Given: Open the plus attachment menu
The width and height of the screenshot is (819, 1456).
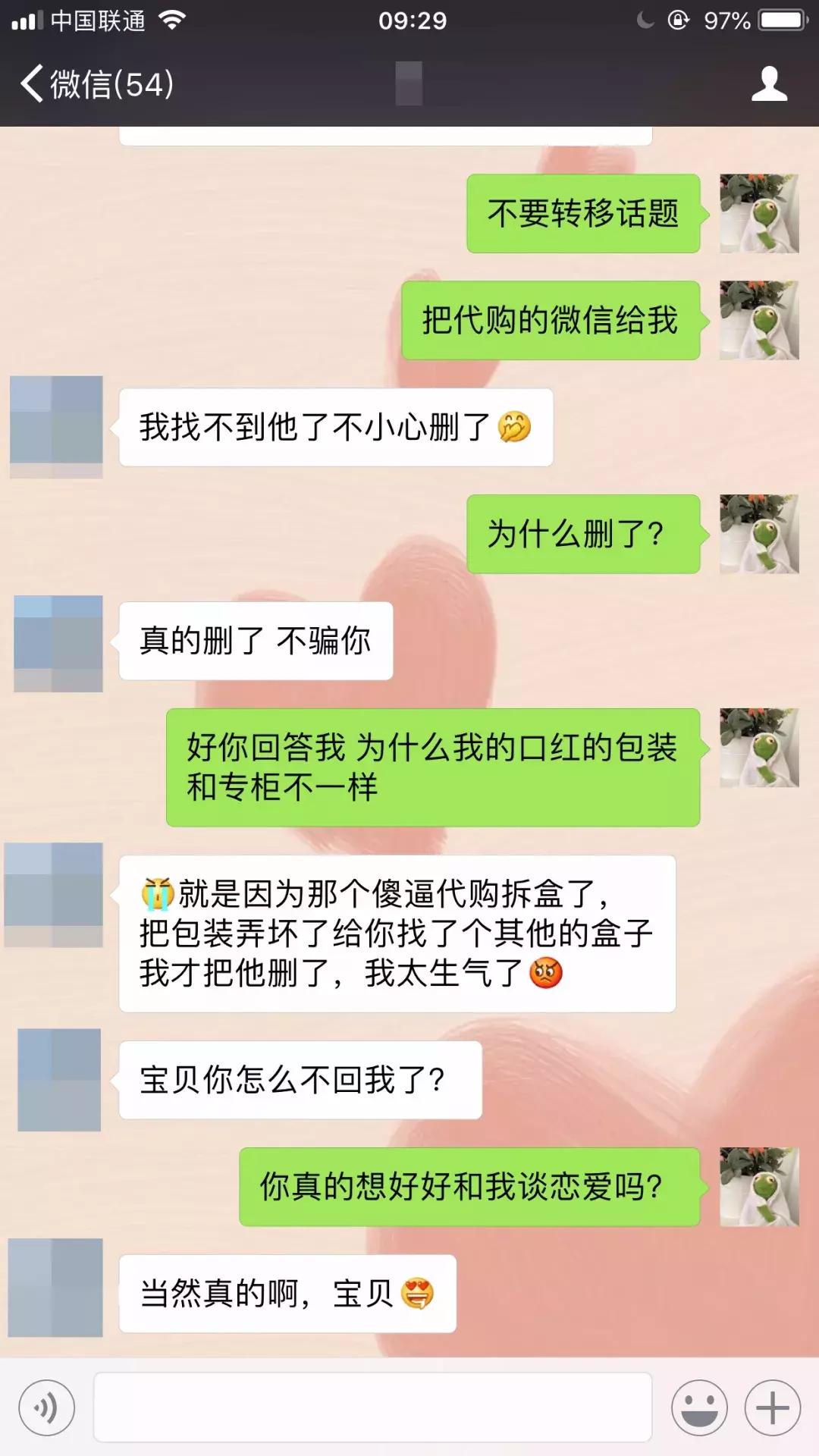Looking at the screenshot, I should click(772, 1407).
